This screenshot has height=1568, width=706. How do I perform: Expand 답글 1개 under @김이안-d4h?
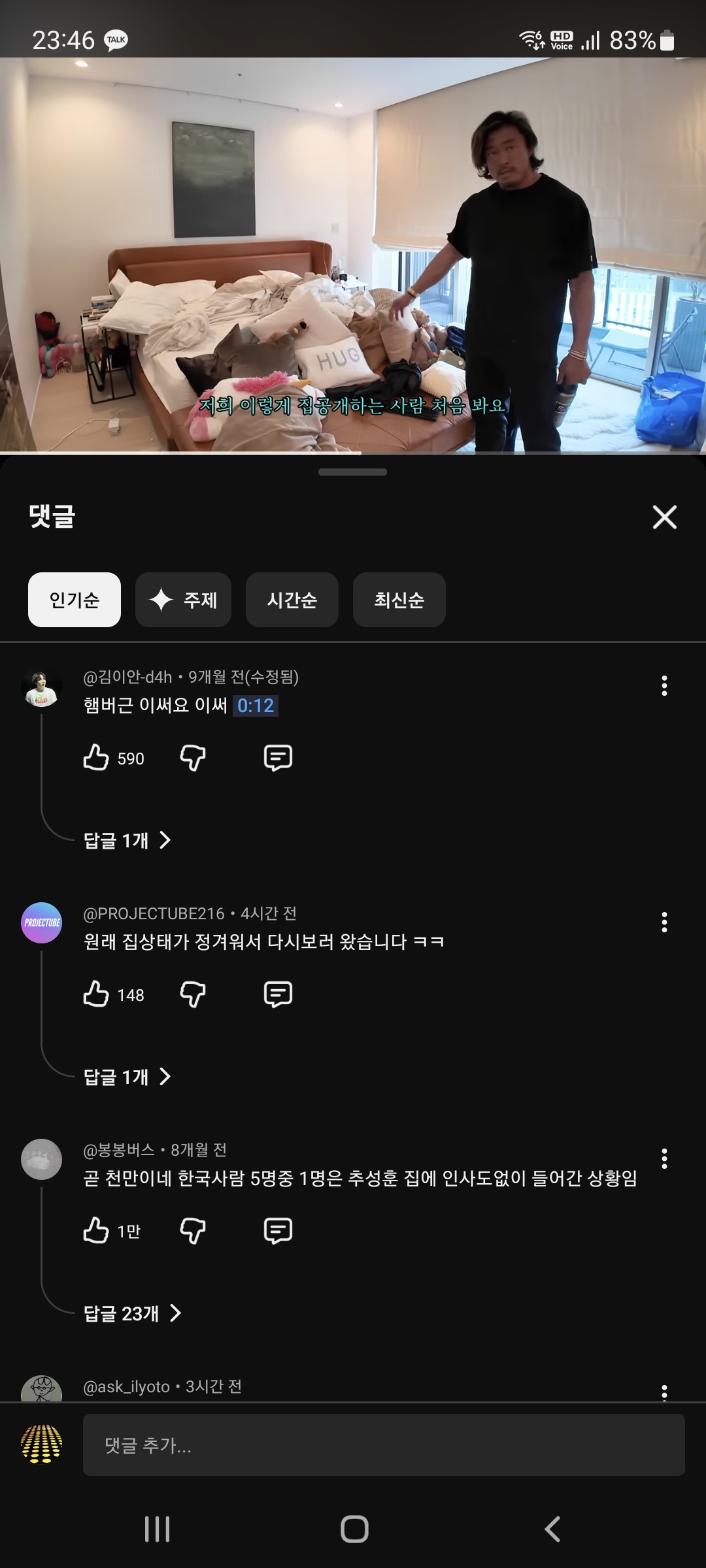127,840
